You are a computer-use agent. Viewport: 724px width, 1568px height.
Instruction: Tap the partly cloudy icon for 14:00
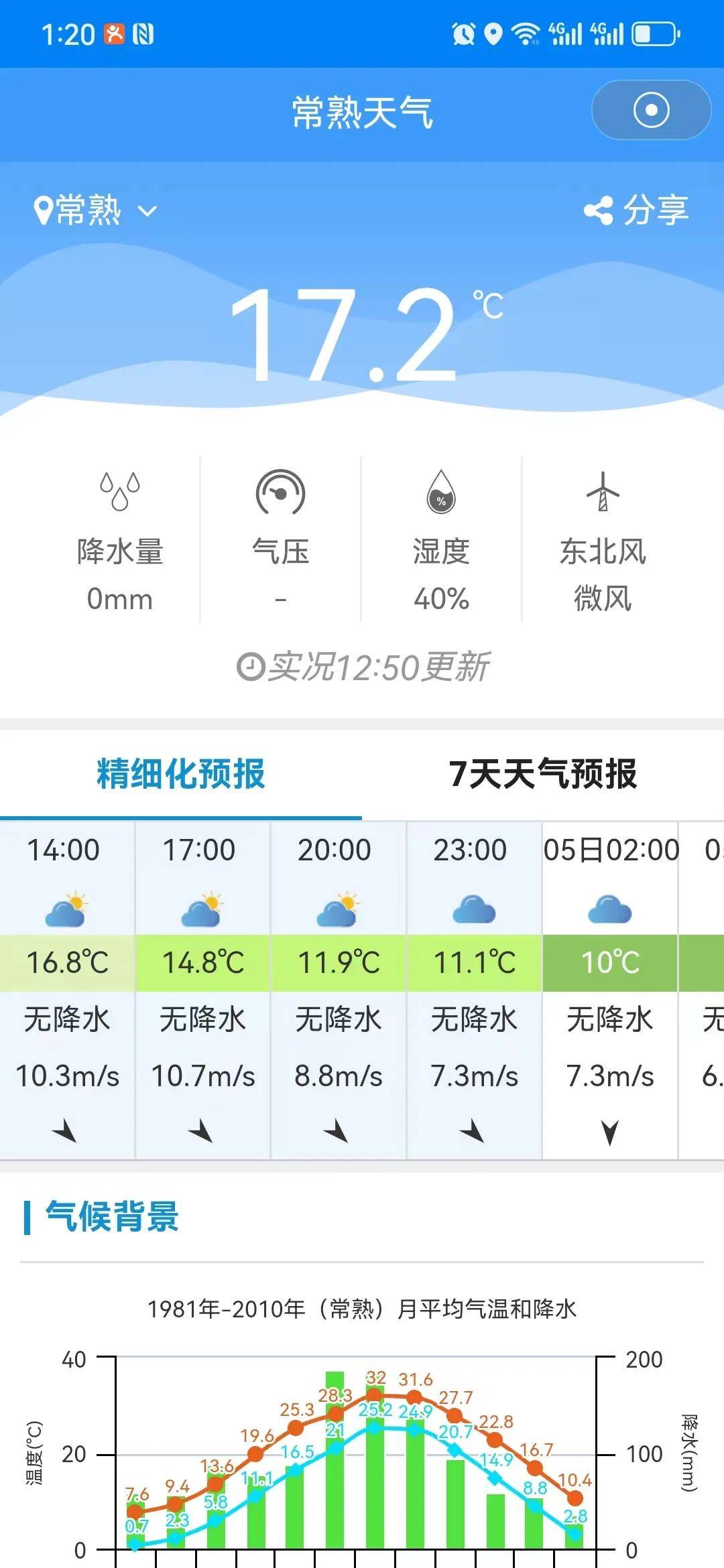pyautogui.click(x=67, y=908)
